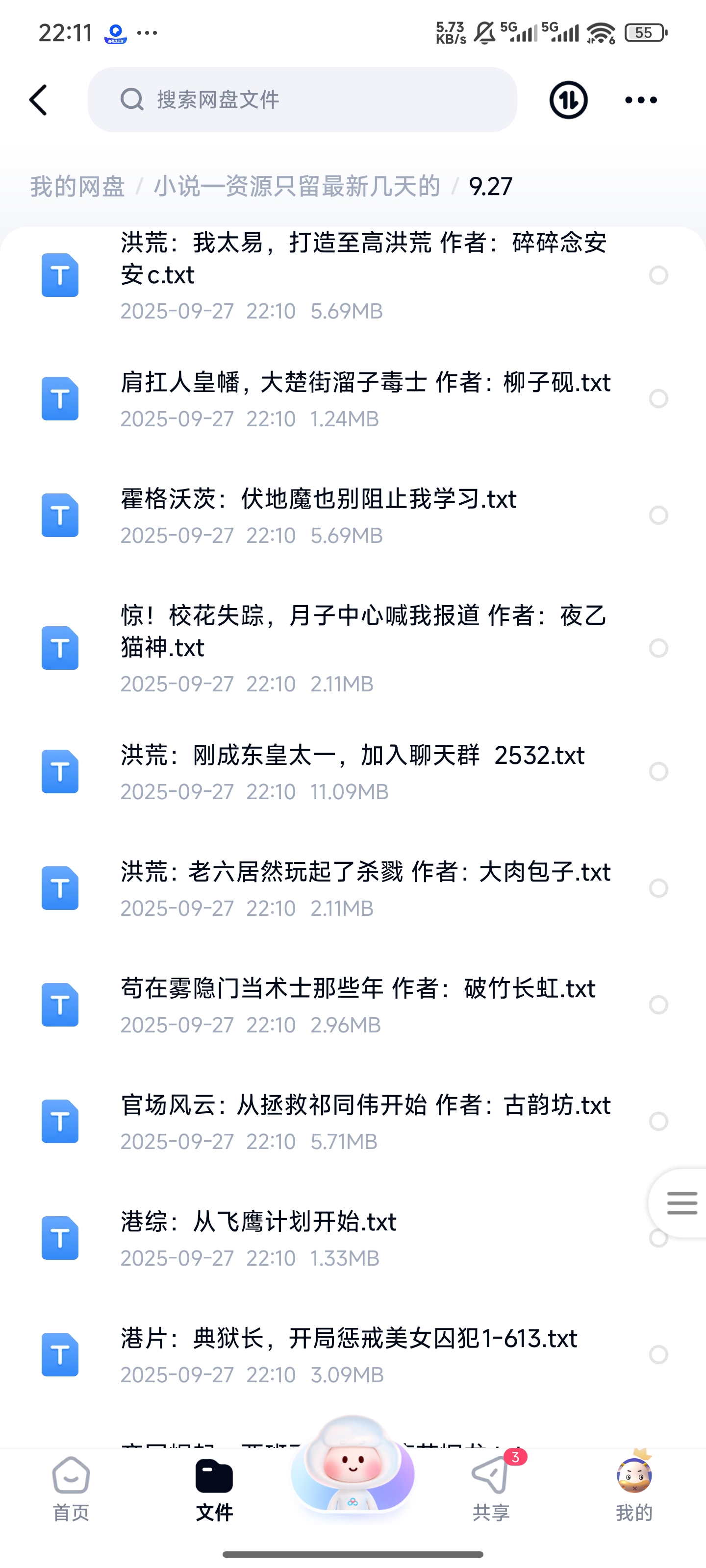Select the 惊！校花失踪 file checkbox
706x1568 pixels.
[658, 648]
